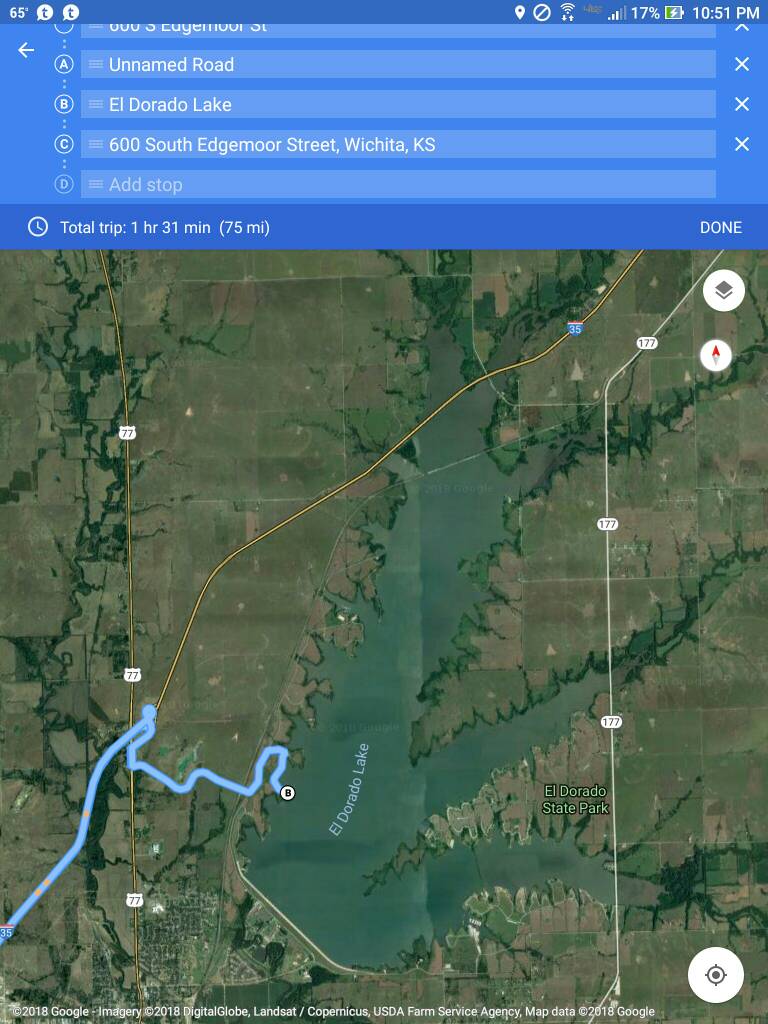Go back using the arrow icon

coord(27,50)
